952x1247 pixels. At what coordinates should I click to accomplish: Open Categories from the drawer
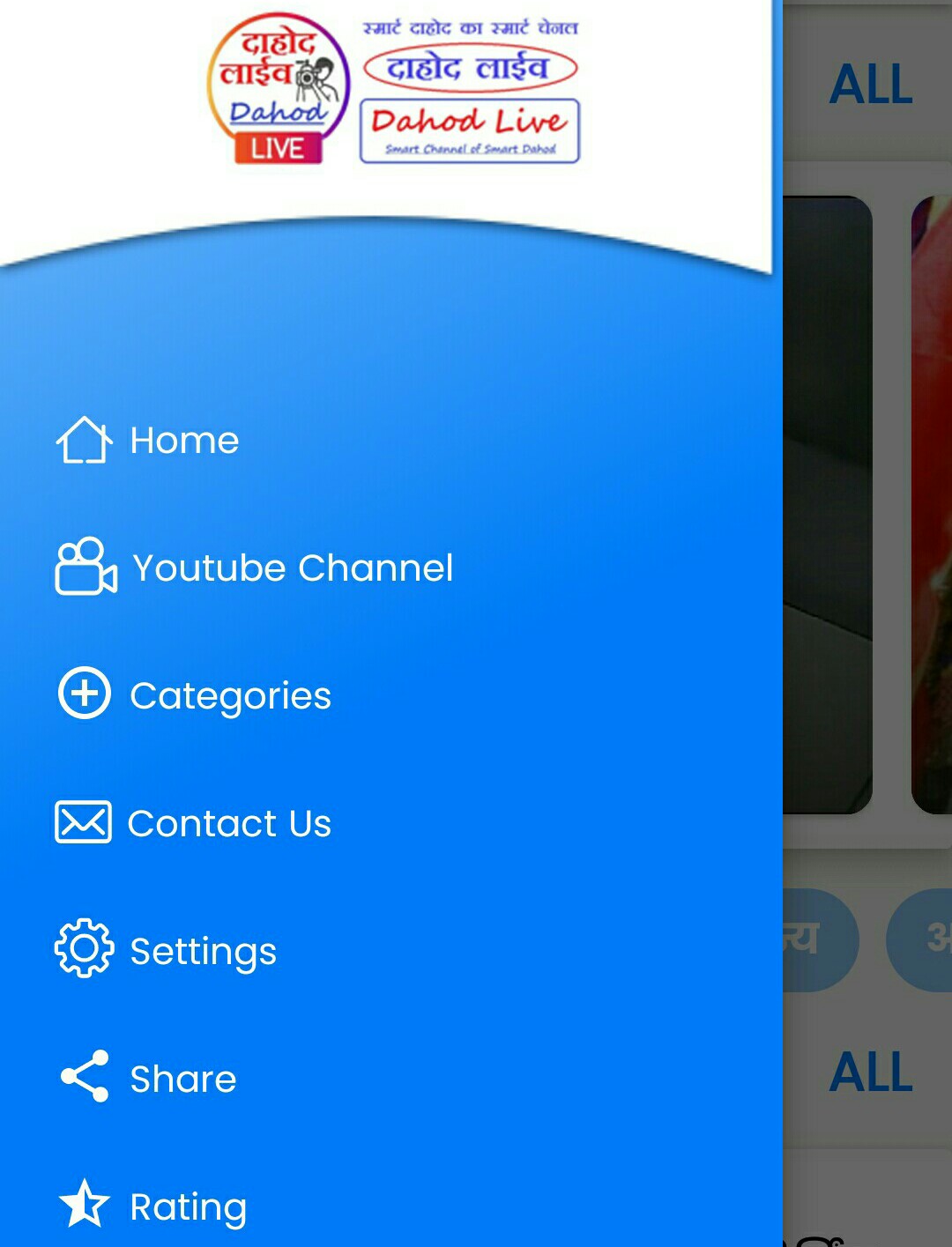pyautogui.click(x=229, y=695)
